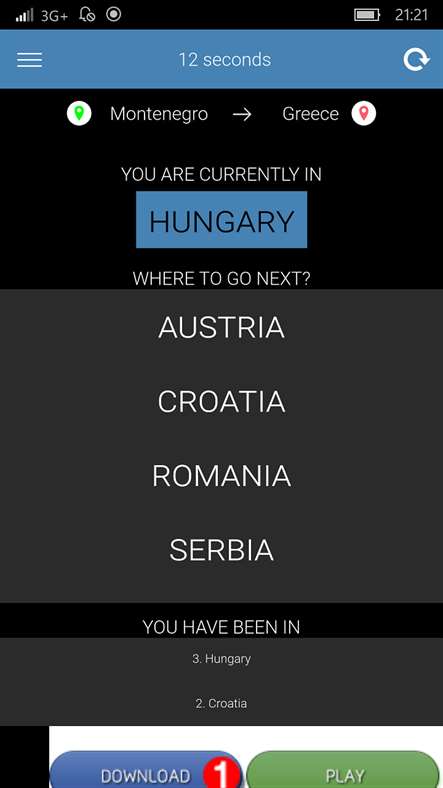Screen dimensions: 443x788
Task: Go to Croatia next
Action: pos(222,401)
